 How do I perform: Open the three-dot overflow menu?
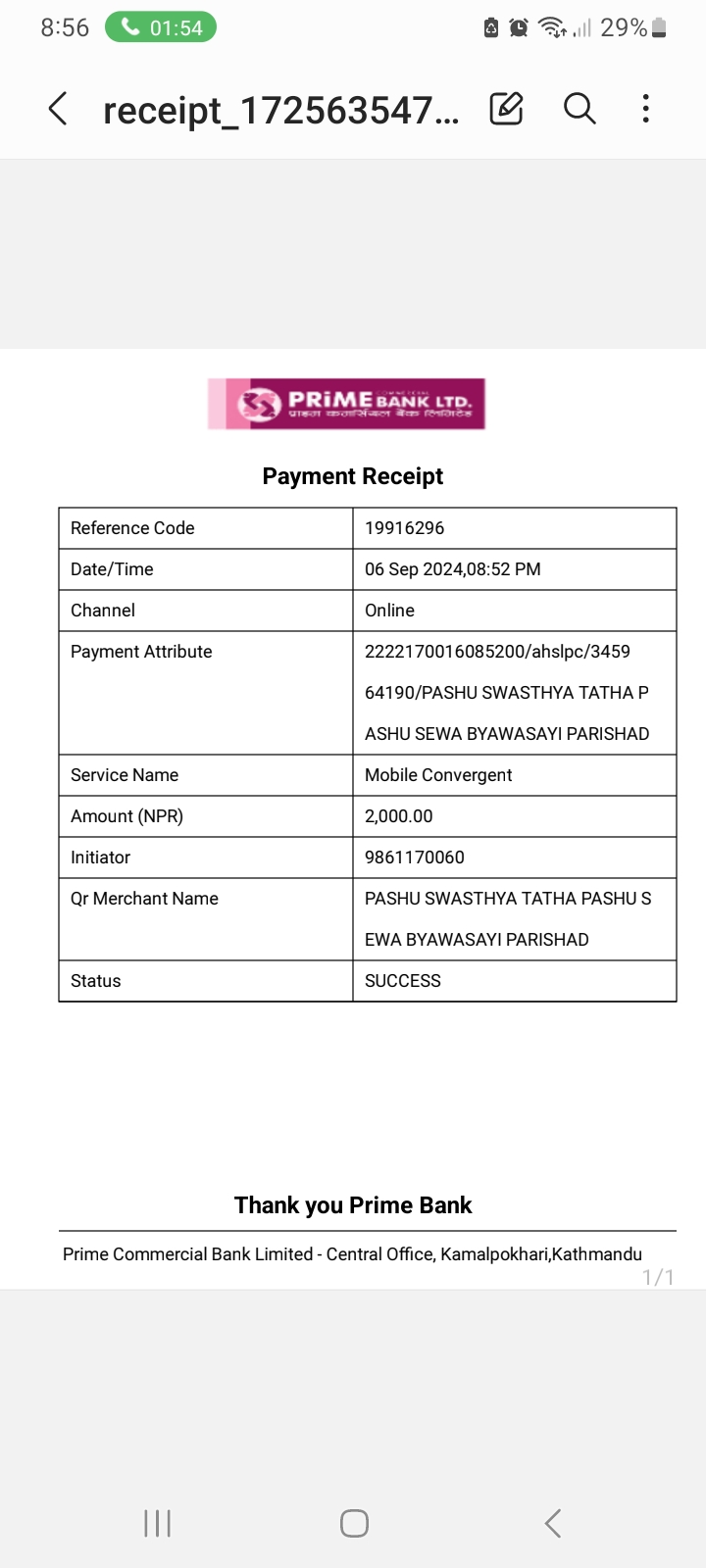645,109
